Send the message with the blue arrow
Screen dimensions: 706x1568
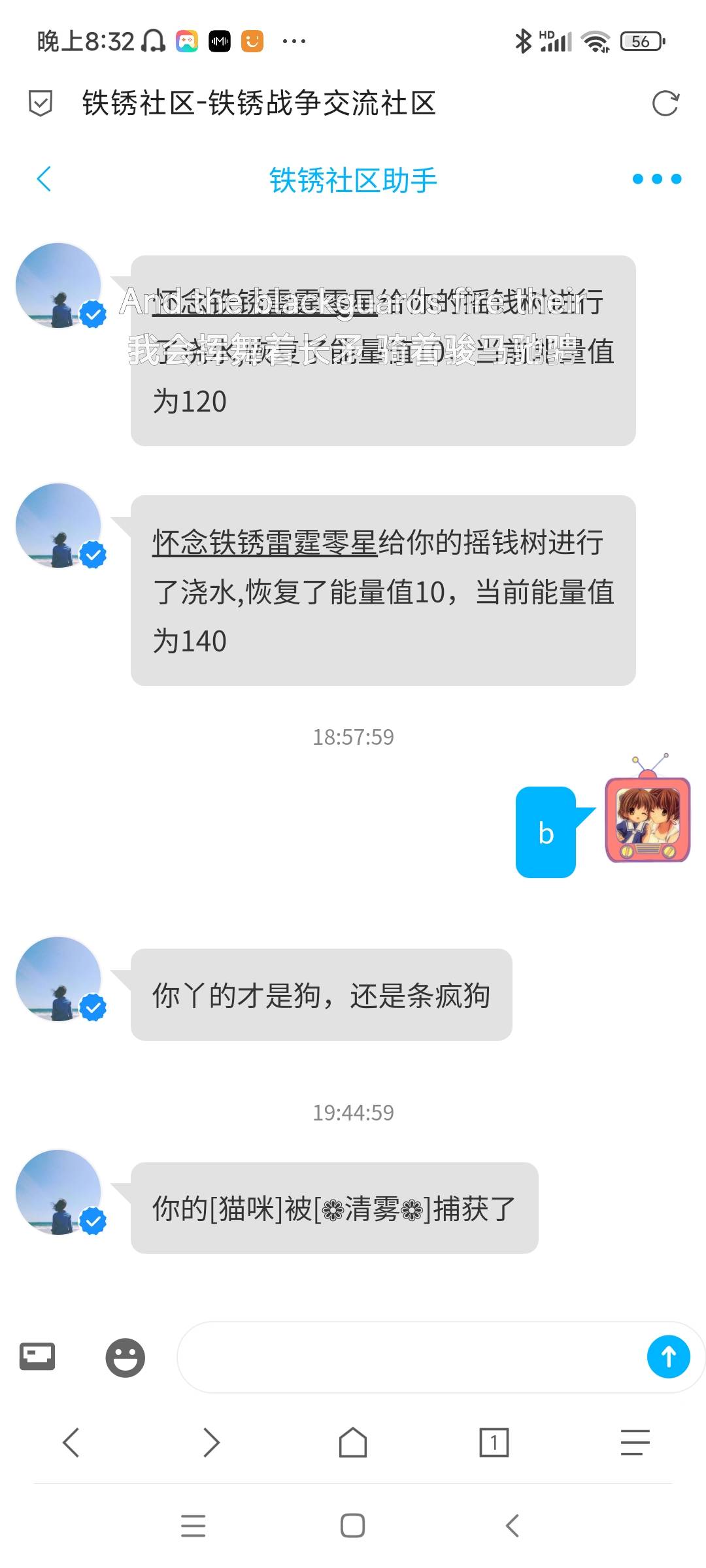click(668, 1357)
